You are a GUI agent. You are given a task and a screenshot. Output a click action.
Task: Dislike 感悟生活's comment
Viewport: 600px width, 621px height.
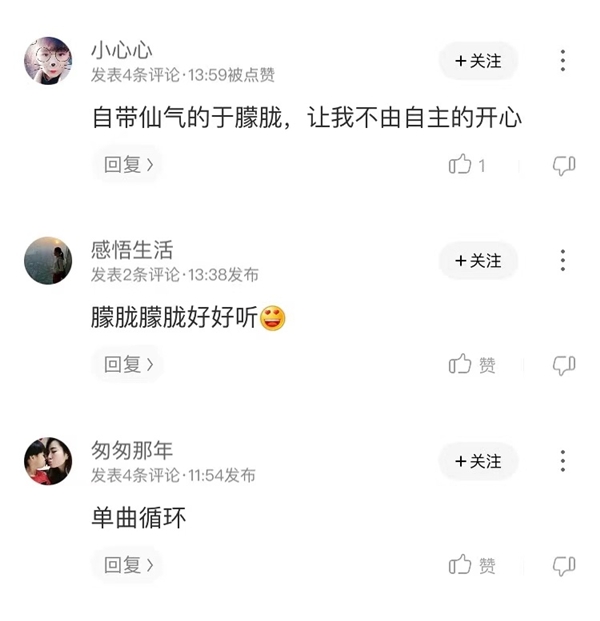(564, 365)
